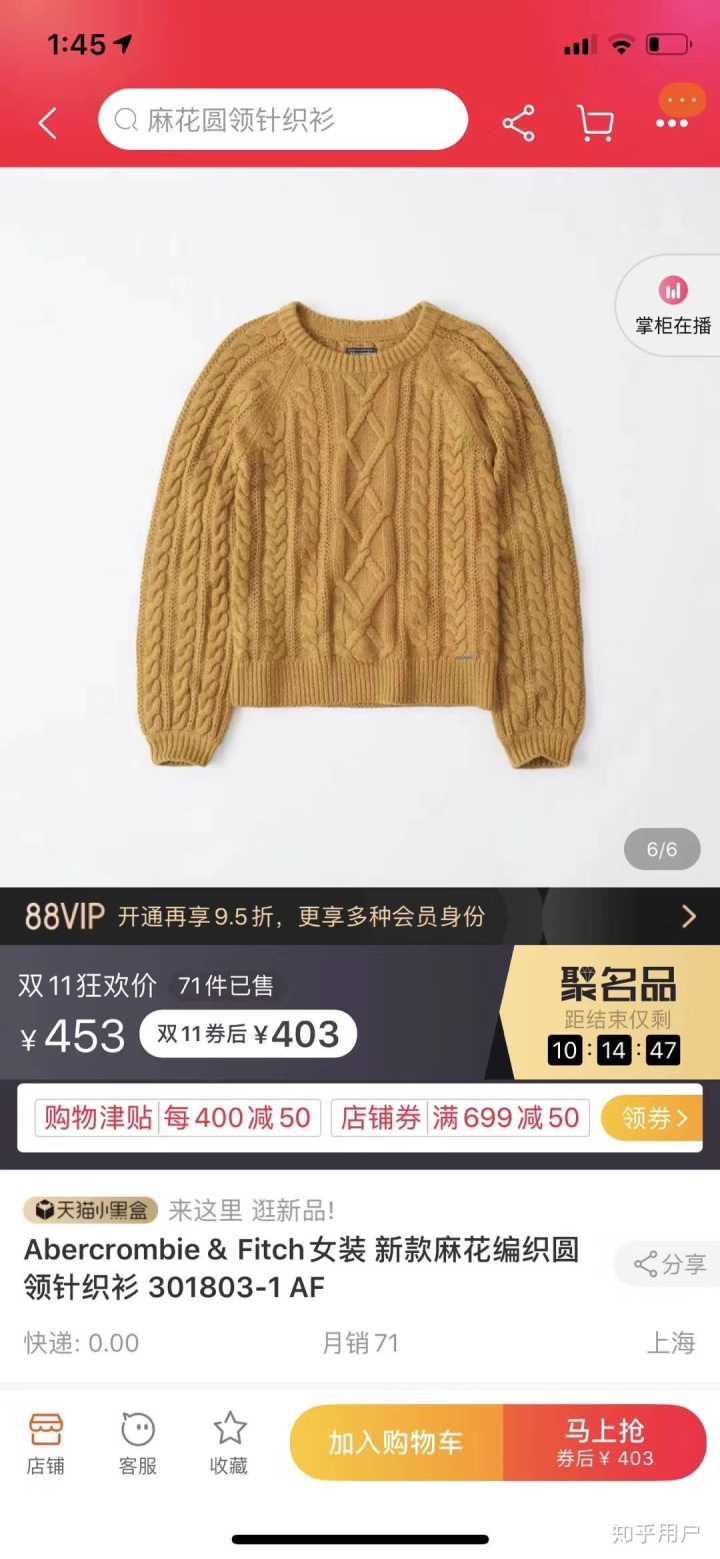Buy now with 马上抢
Image resolution: width=720 pixels, height=1559 pixels.
pos(605,1443)
